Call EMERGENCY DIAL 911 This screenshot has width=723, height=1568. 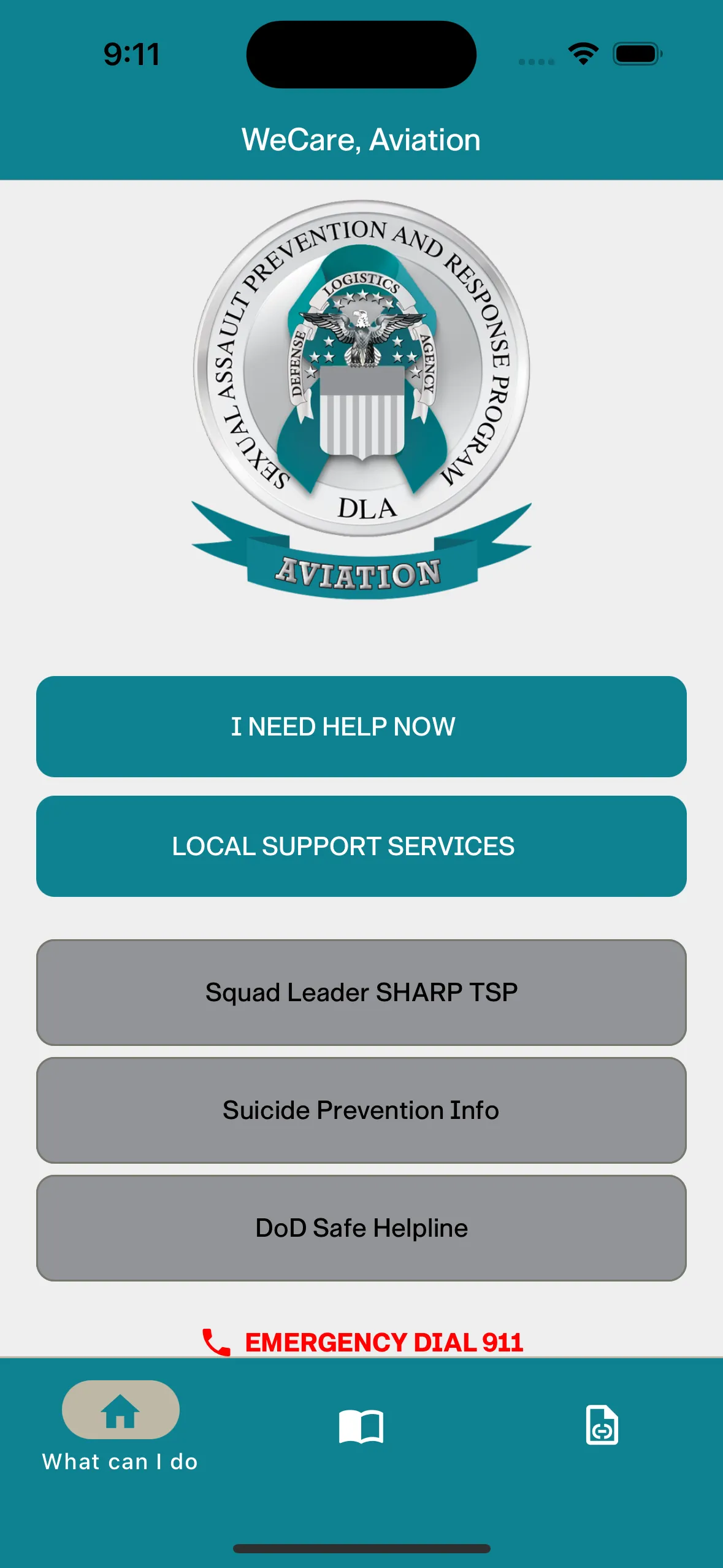point(362,1342)
